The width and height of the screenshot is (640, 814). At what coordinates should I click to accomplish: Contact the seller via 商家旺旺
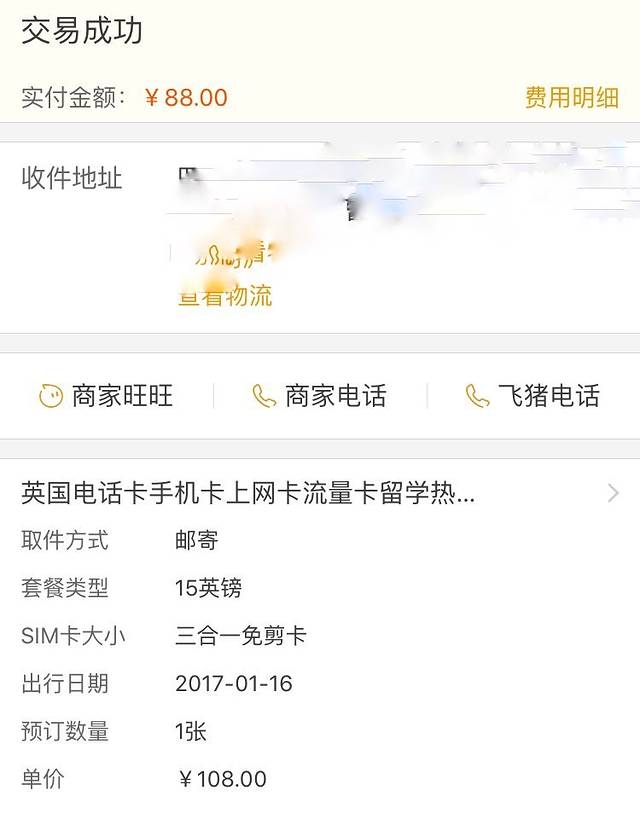[x=106, y=396]
